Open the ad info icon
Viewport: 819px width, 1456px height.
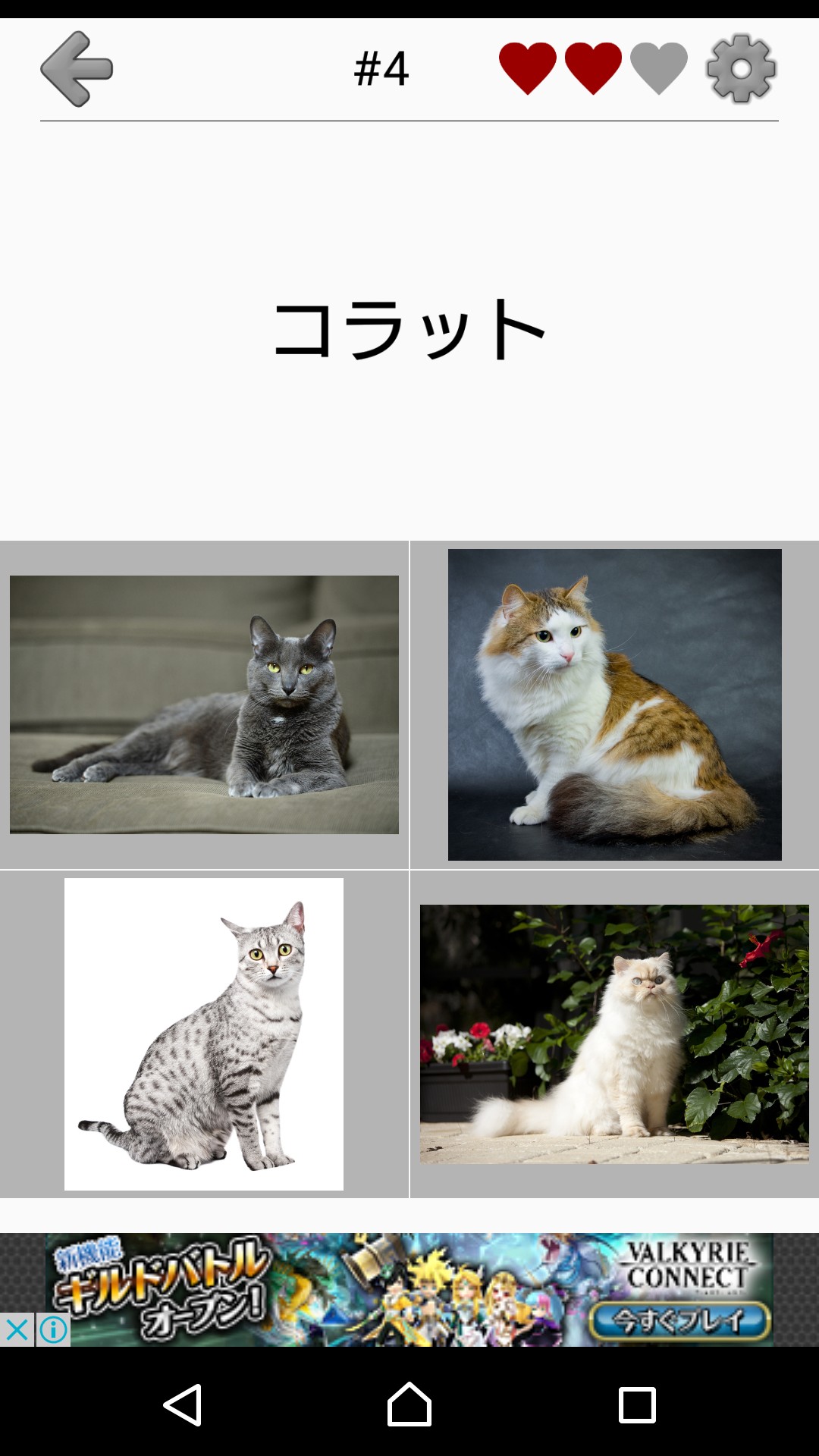[x=53, y=1330]
